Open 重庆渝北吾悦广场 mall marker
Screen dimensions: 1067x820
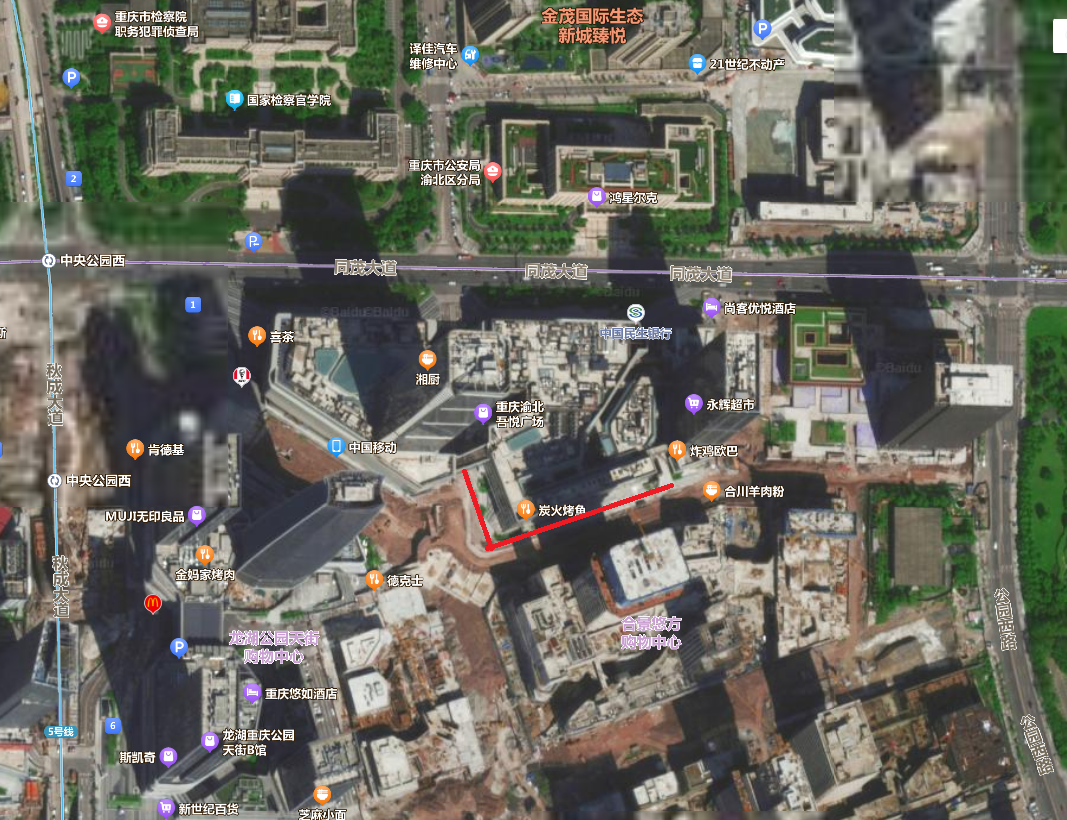click(x=483, y=414)
